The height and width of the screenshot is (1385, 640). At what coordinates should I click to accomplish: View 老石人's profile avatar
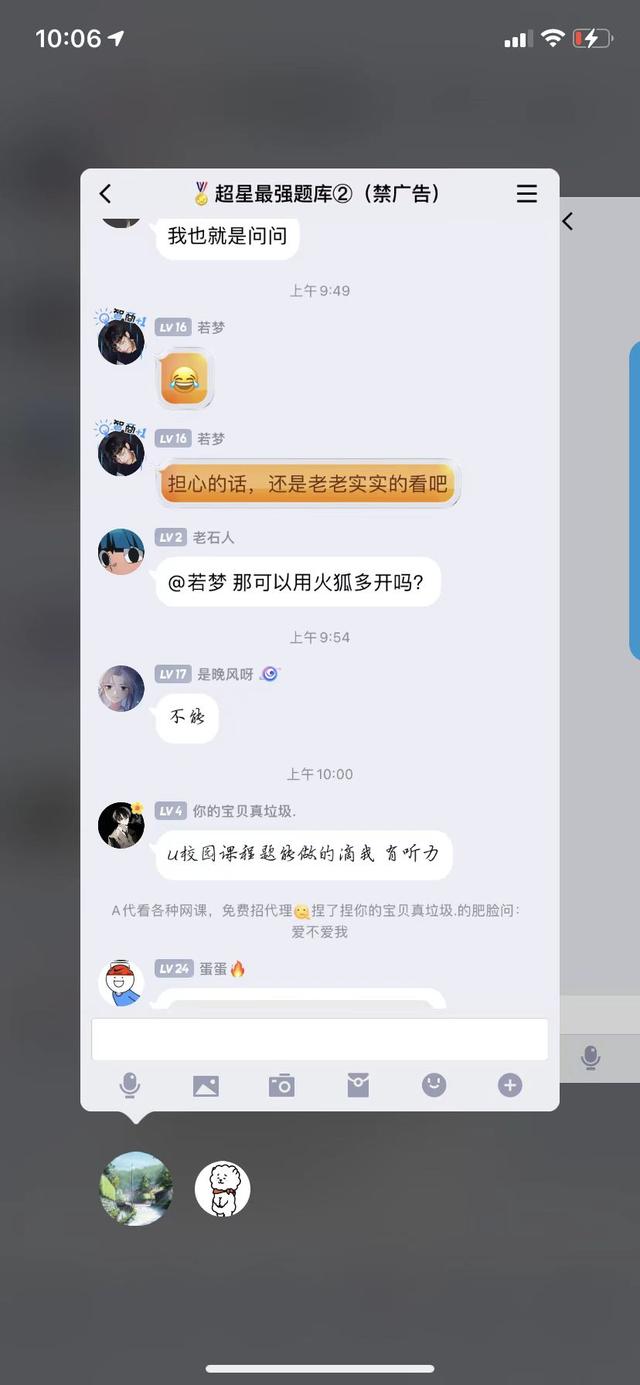[x=121, y=552]
